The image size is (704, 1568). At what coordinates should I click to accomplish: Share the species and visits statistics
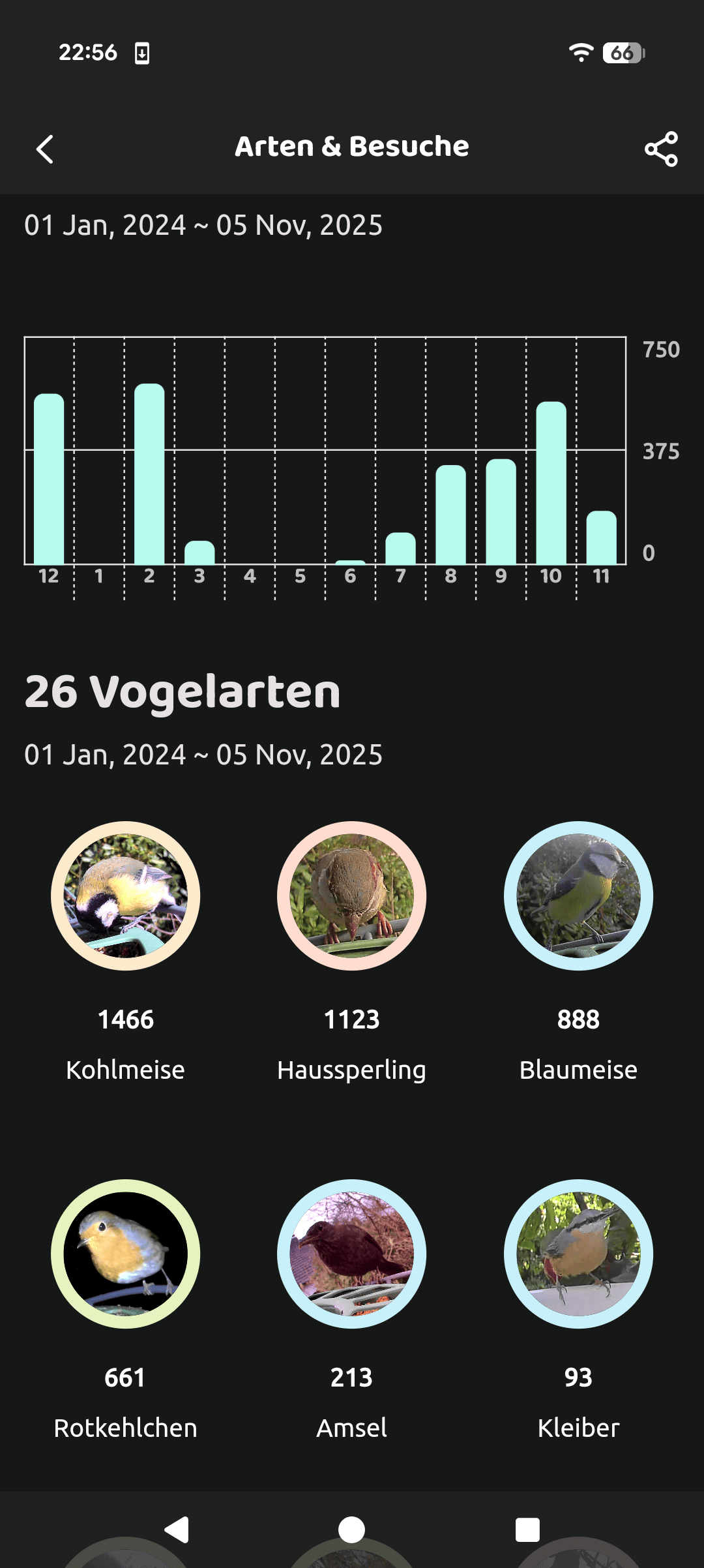click(661, 149)
